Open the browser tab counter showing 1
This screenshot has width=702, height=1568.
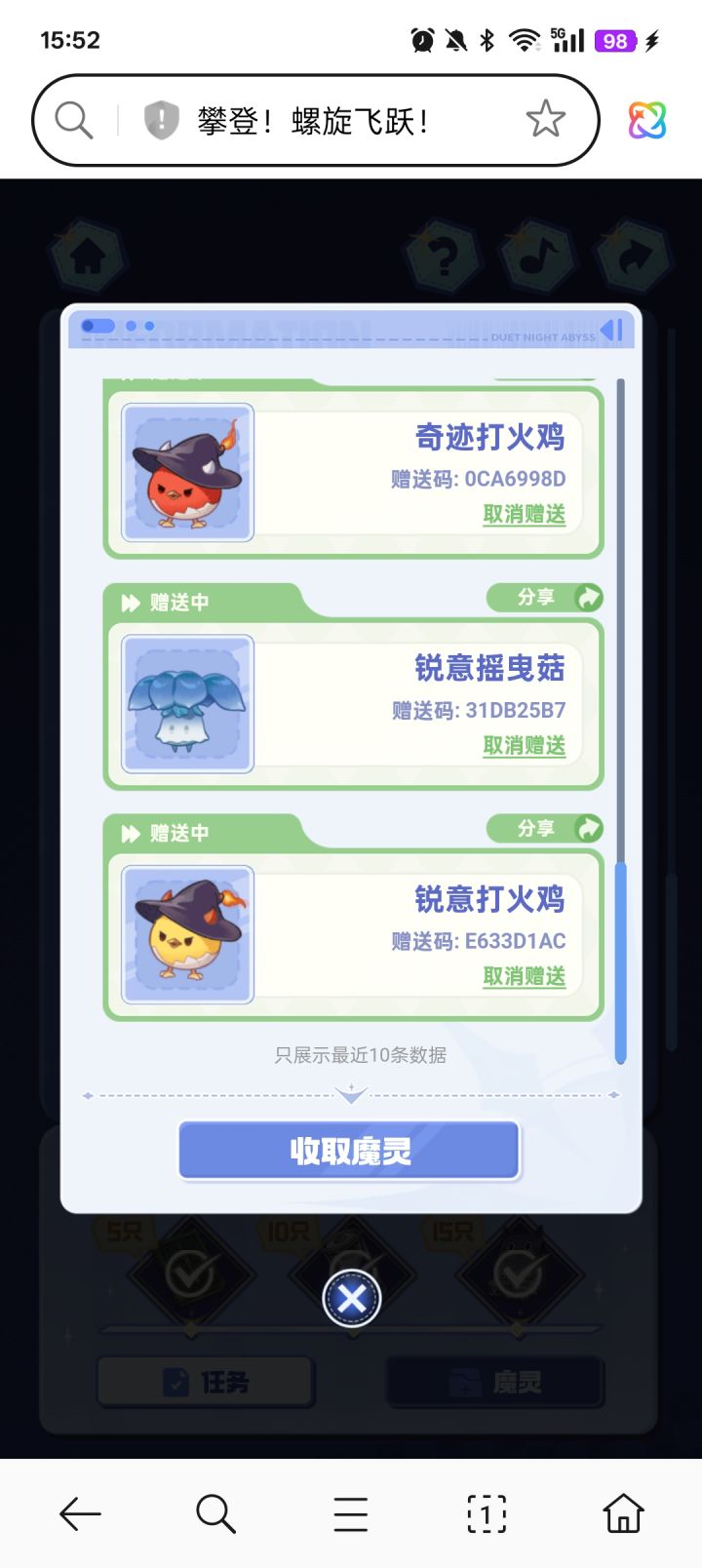click(x=486, y=1513)
